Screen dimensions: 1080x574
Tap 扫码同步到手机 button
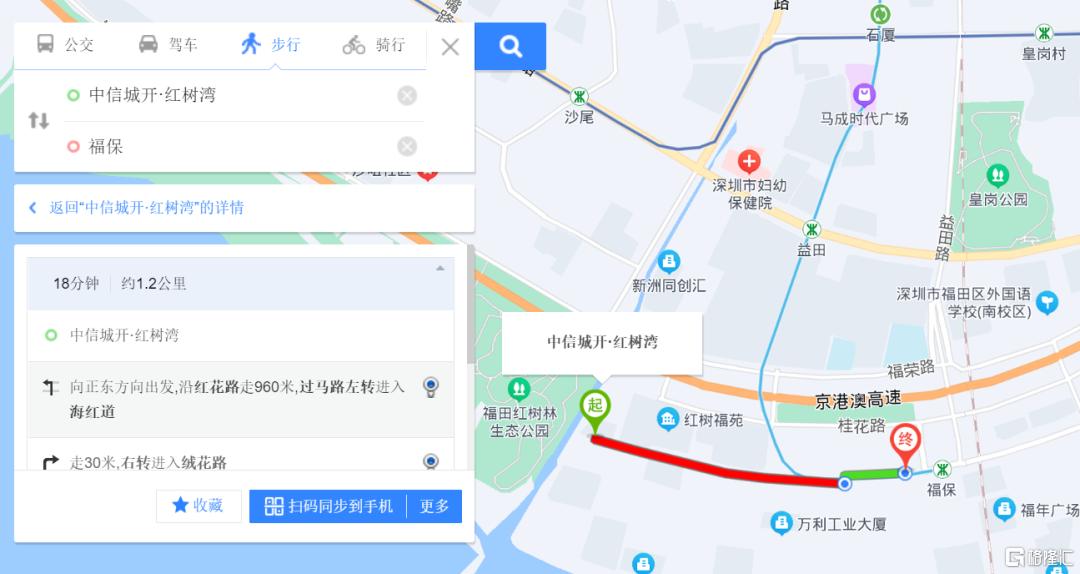coord(329,506)
